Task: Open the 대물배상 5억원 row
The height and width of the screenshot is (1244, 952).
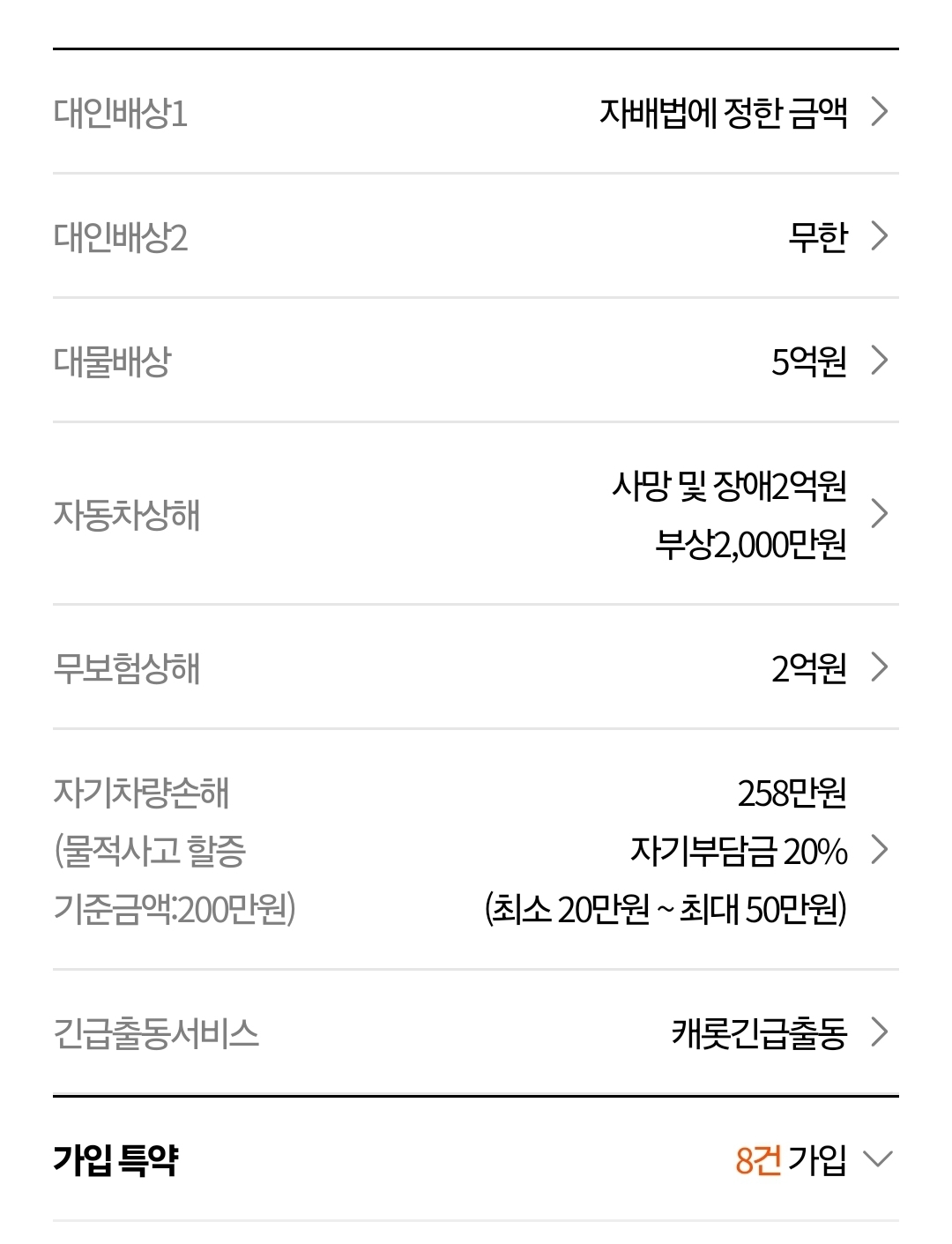Action: pyautogui.click(x=476, y=361)
